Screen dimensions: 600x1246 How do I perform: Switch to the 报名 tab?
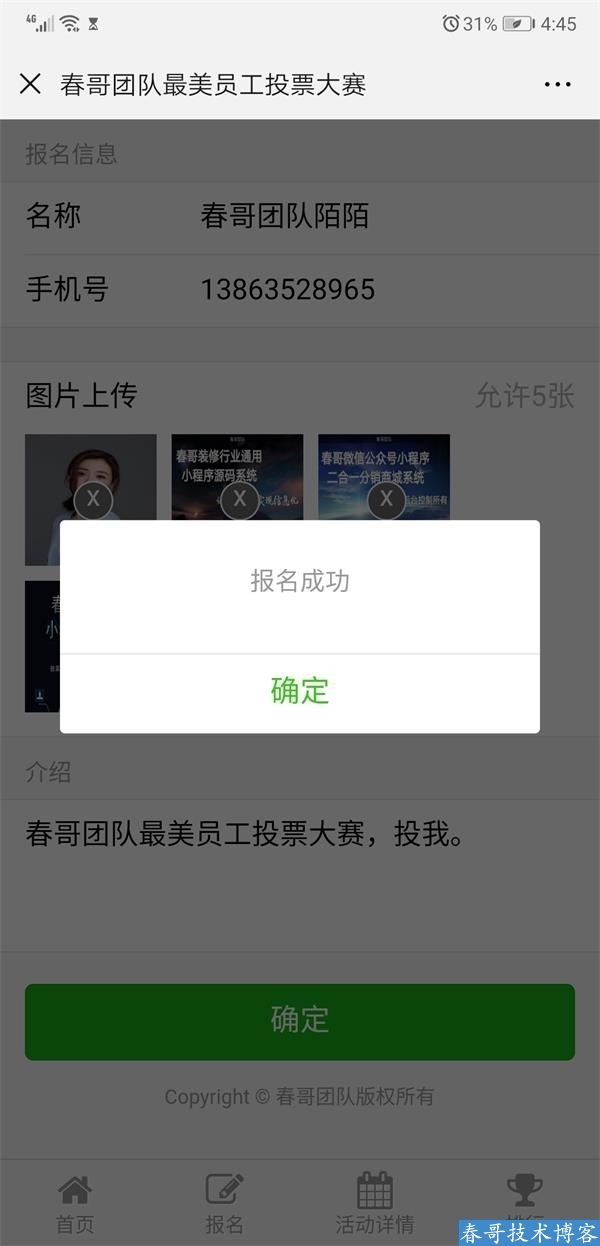pyautogui.click(x=225, y=1203)
